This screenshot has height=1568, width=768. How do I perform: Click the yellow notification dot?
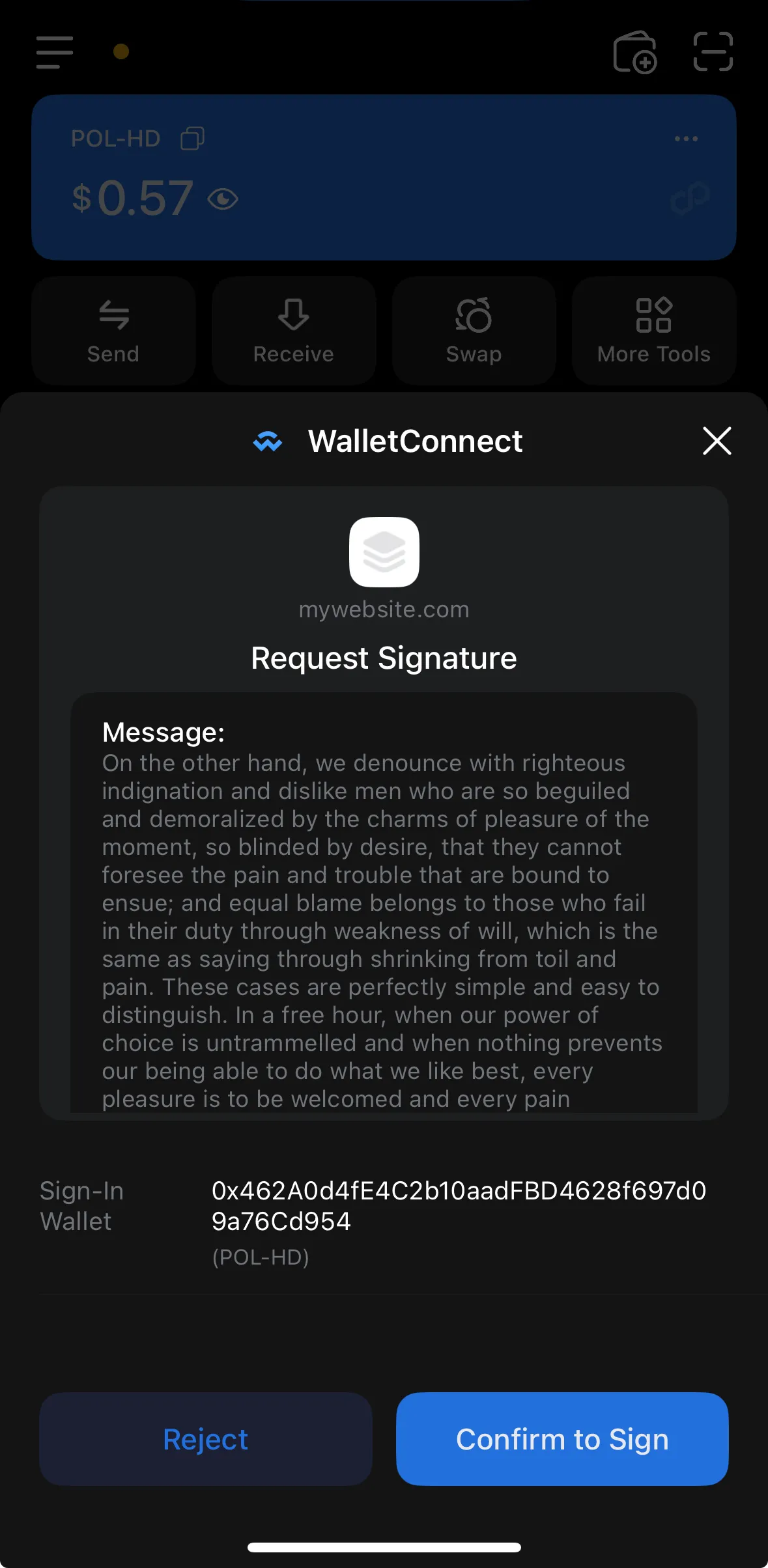tap(121, 53)
